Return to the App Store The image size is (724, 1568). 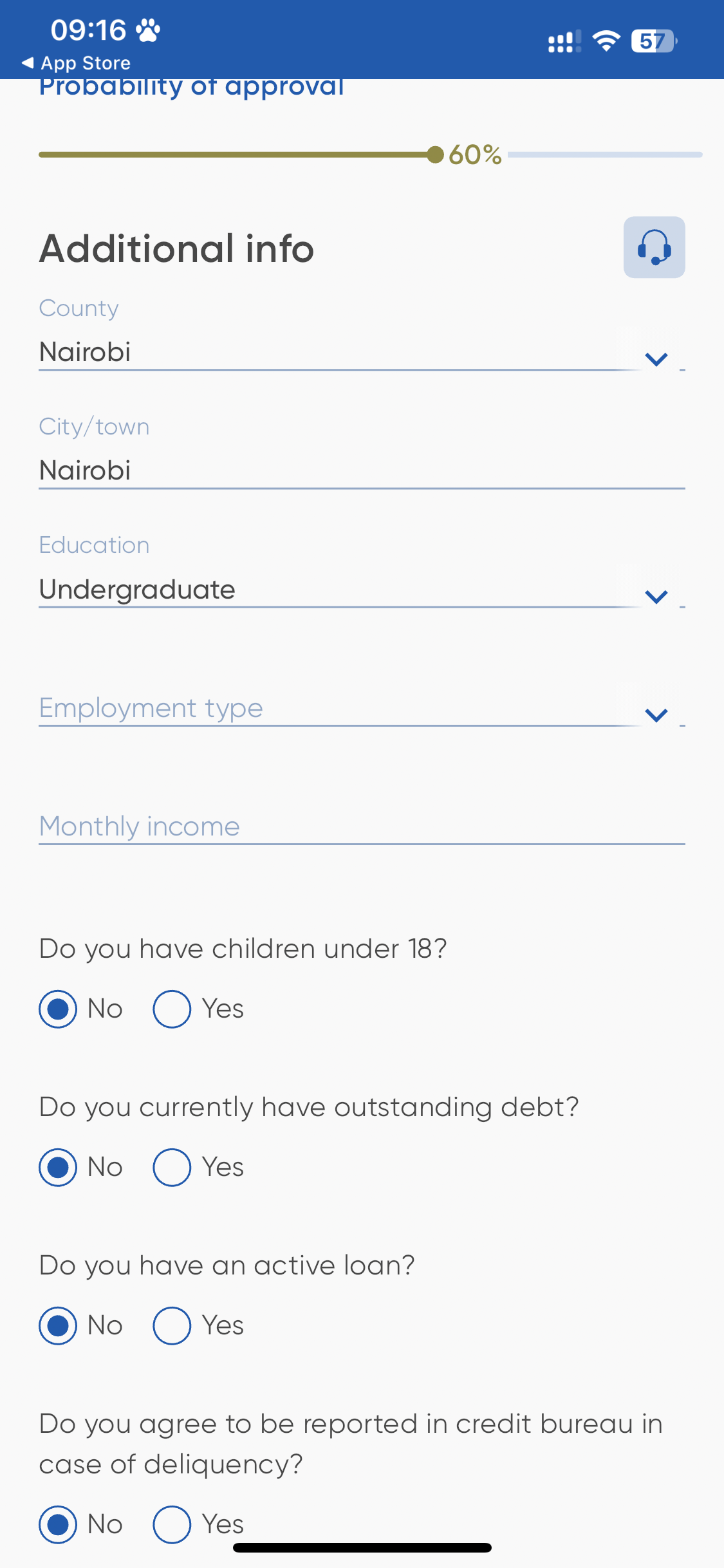tap(76, 63)
